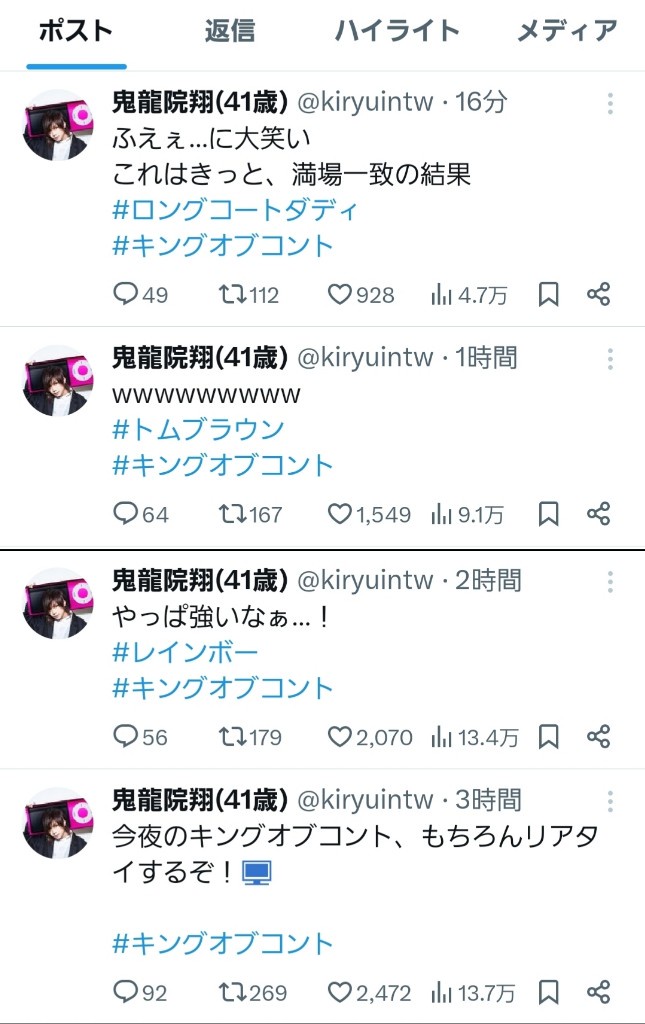Open the #トムブラウン hashtag
The width and height of the screenshot is (645, 1024).
[198, 430]
